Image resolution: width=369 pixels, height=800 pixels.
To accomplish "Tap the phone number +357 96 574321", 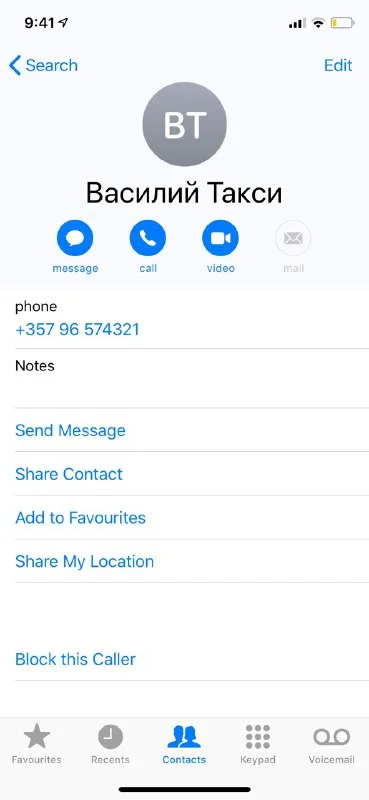I will [77, 330].
